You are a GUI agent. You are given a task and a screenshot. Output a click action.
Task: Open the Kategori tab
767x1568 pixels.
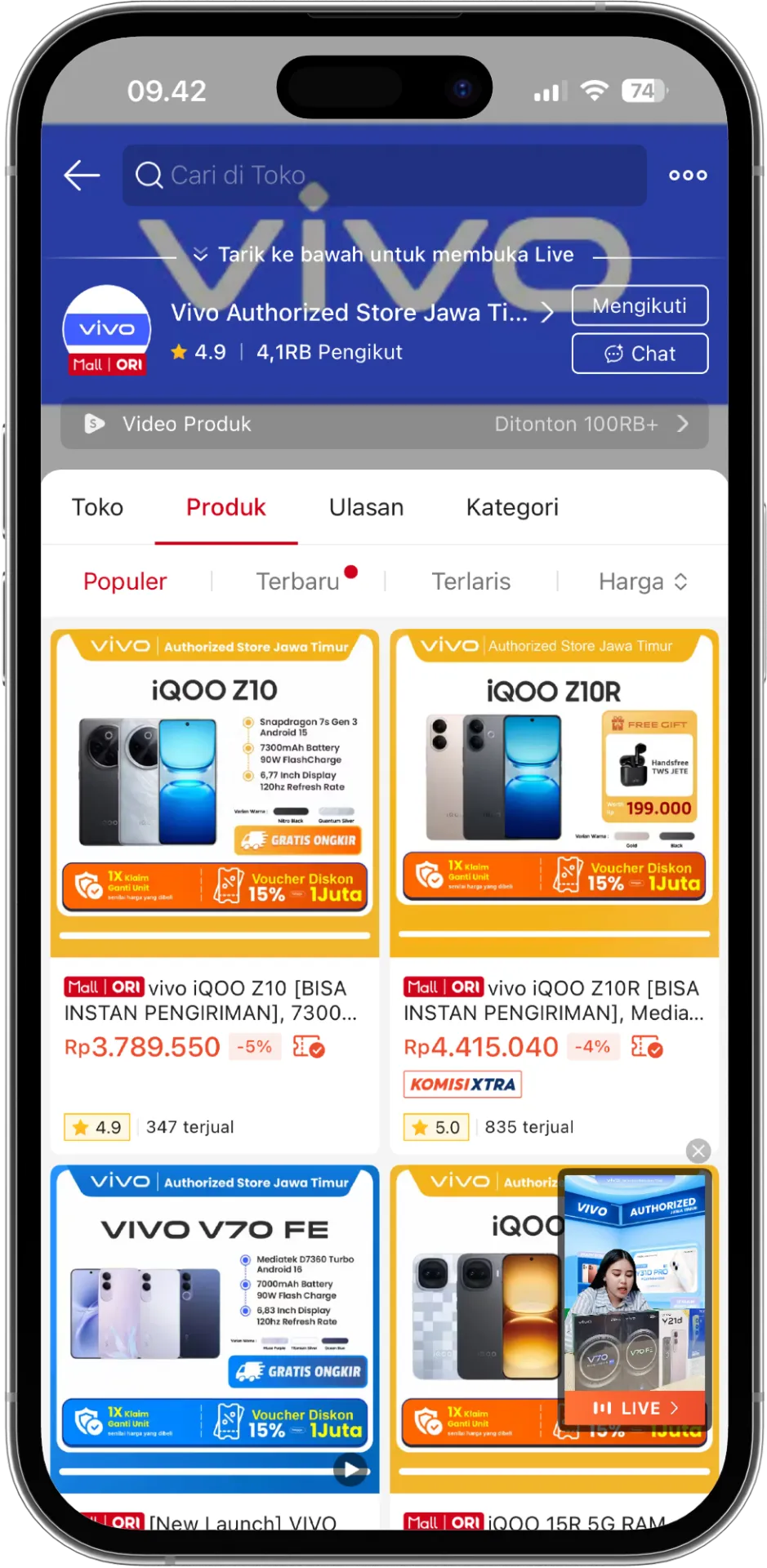click(512, 507)
